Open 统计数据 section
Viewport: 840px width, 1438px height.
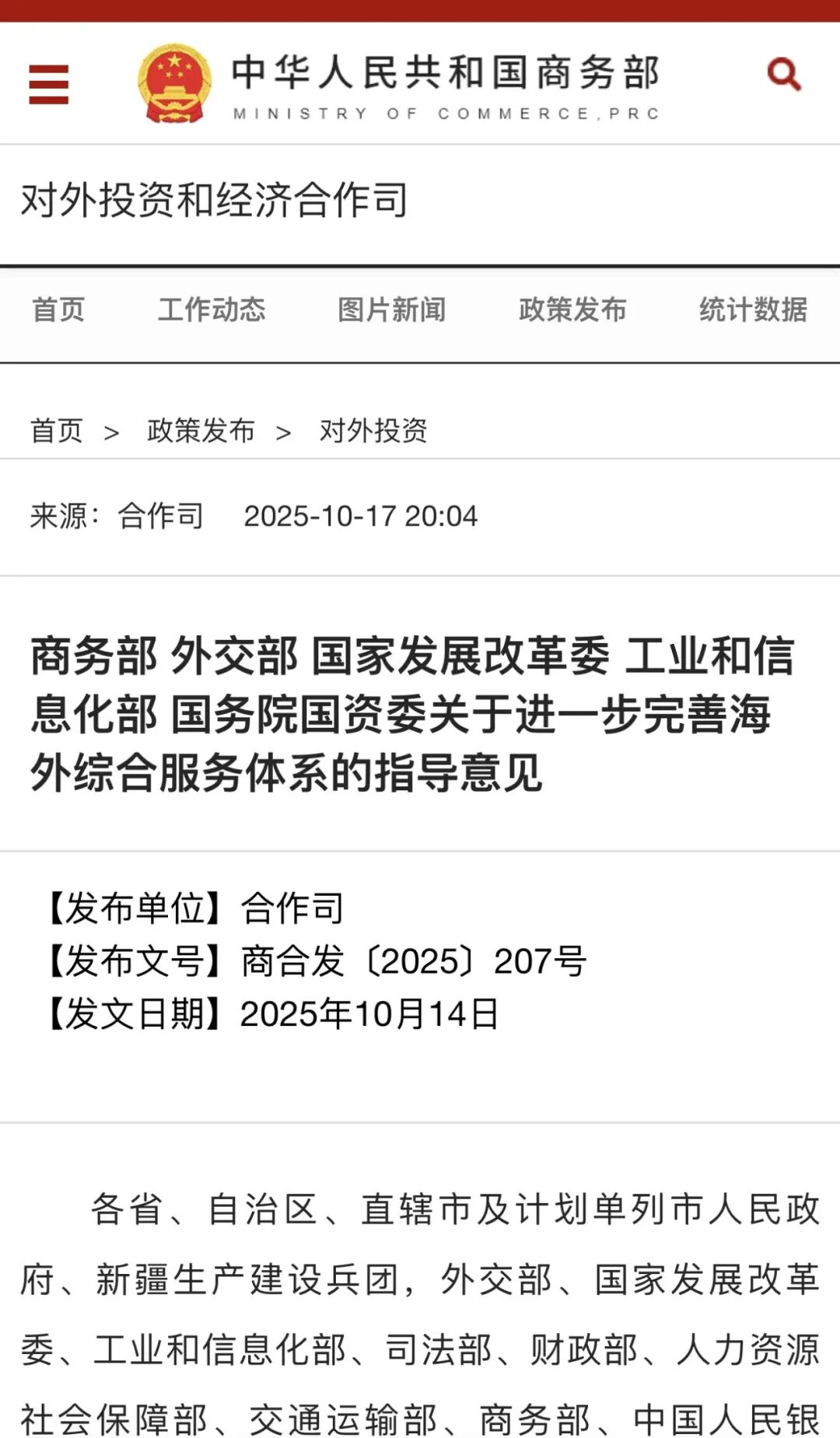[753, 310]
